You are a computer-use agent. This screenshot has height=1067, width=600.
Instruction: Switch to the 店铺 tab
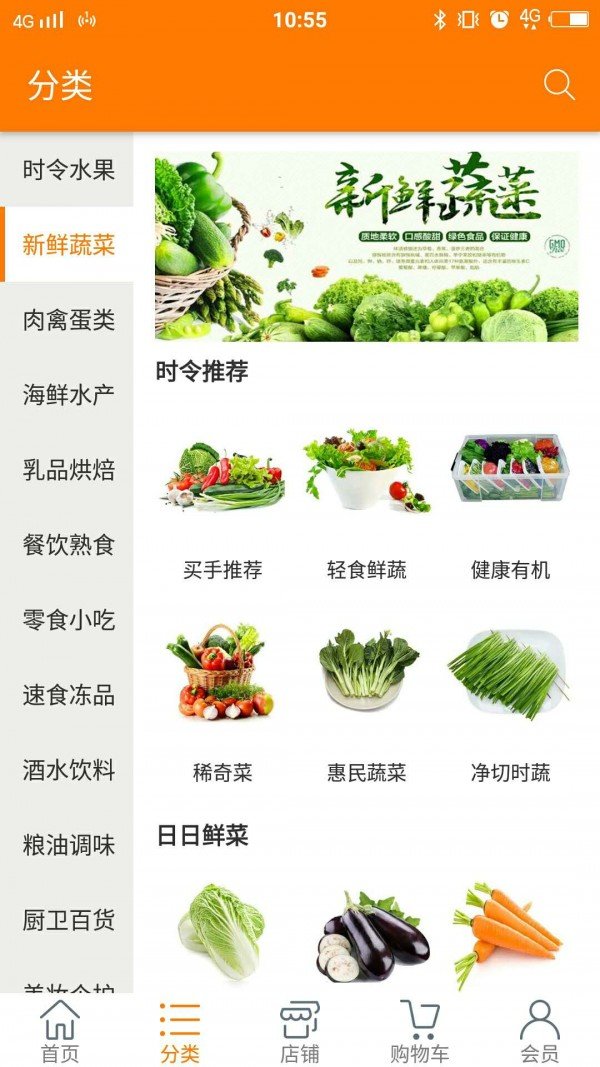[300, 1031]
